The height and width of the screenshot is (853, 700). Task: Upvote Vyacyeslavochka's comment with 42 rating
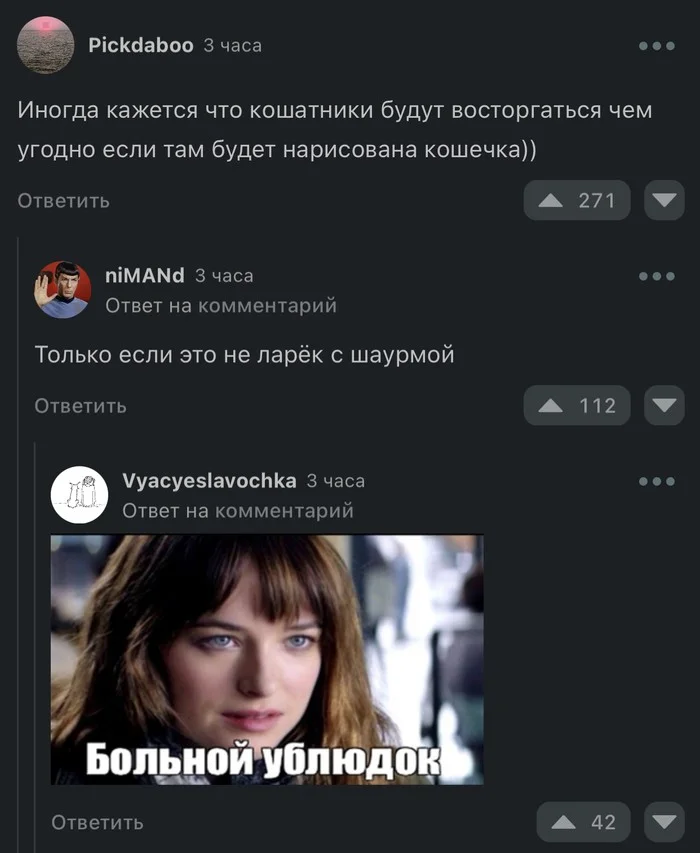coord(583,822)
